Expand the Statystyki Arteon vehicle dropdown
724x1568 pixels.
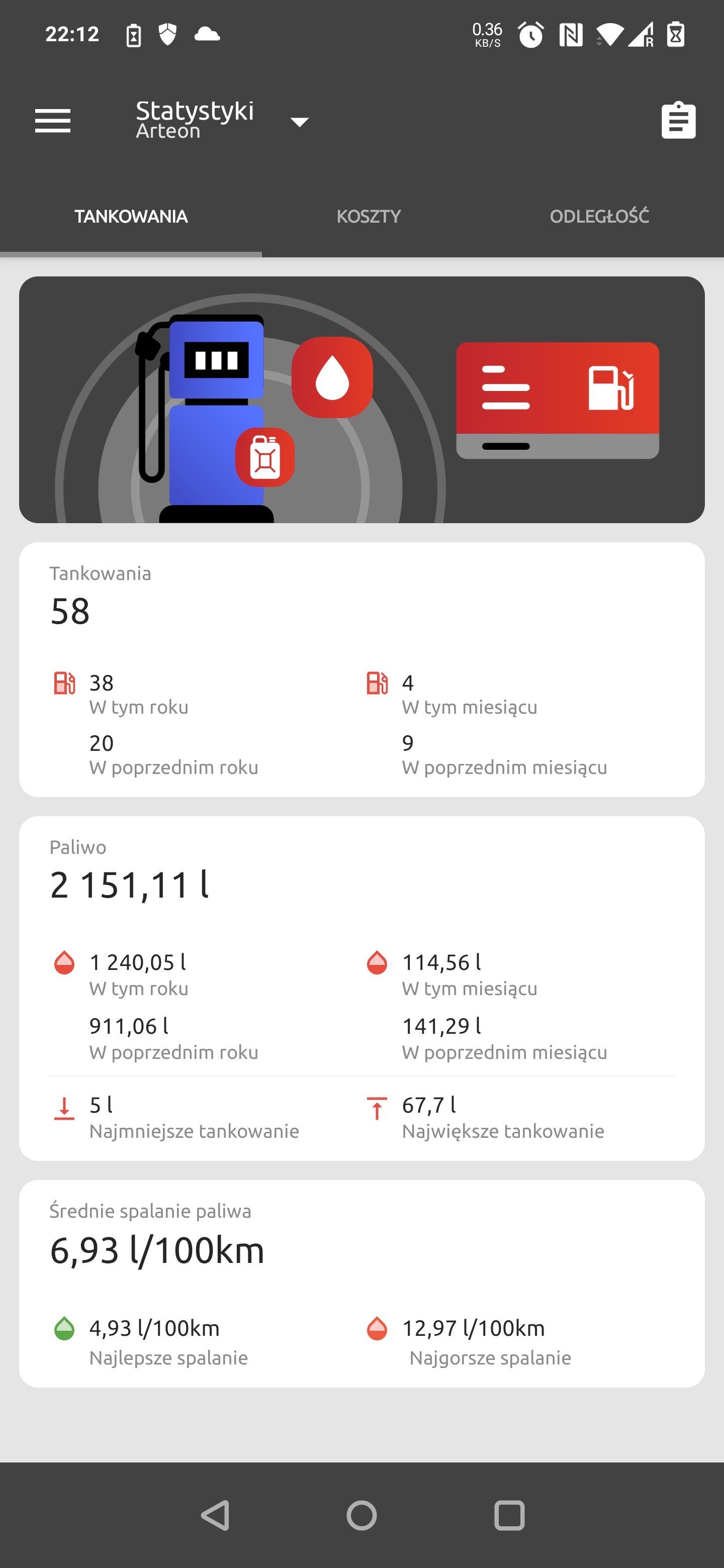298,122
